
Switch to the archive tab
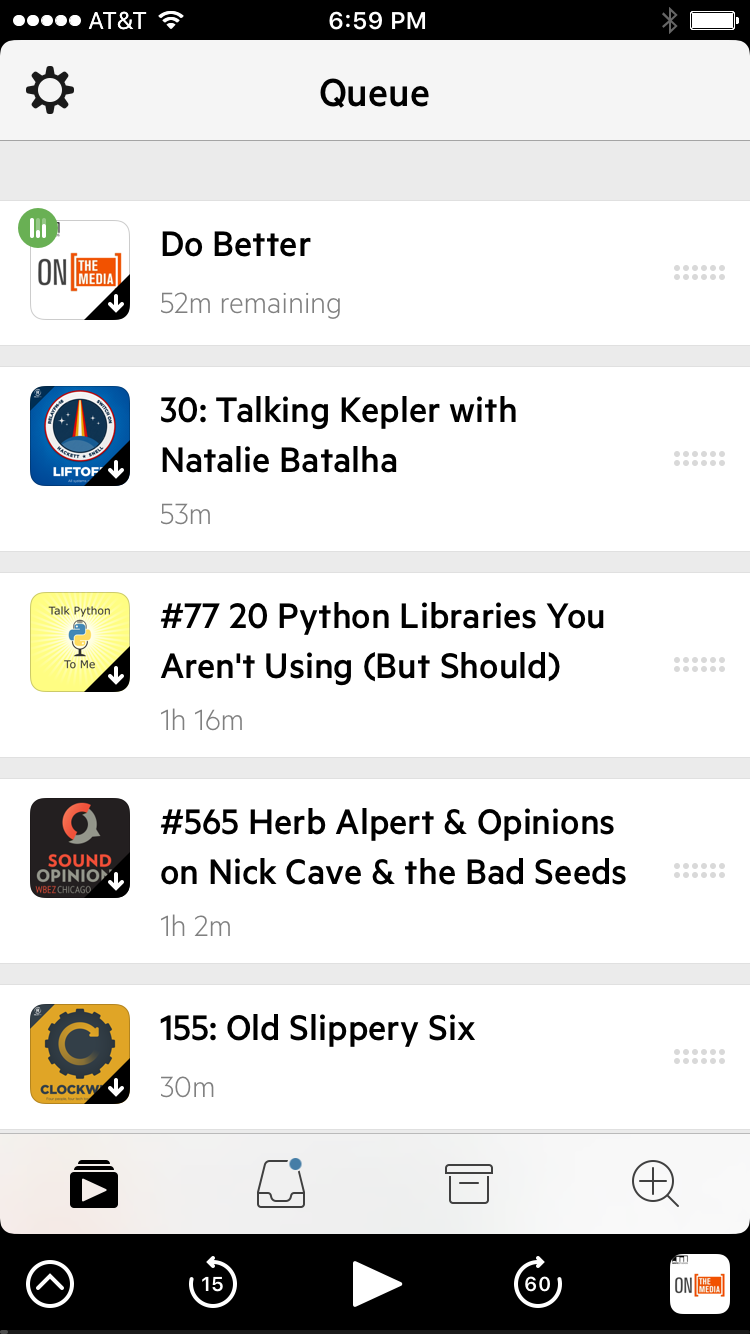point(468,1183)
